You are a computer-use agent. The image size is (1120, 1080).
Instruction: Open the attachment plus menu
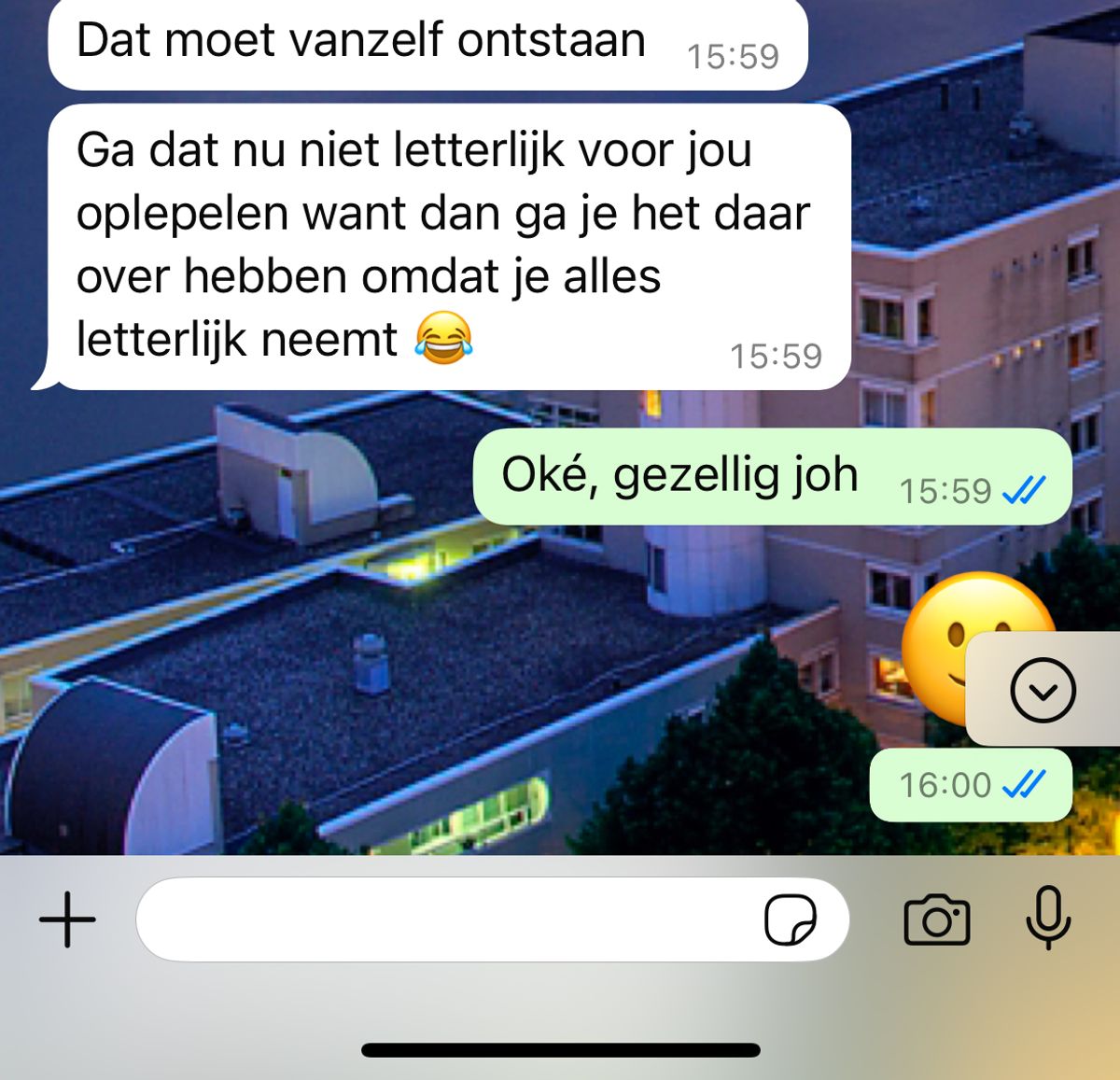pos(67,919)
